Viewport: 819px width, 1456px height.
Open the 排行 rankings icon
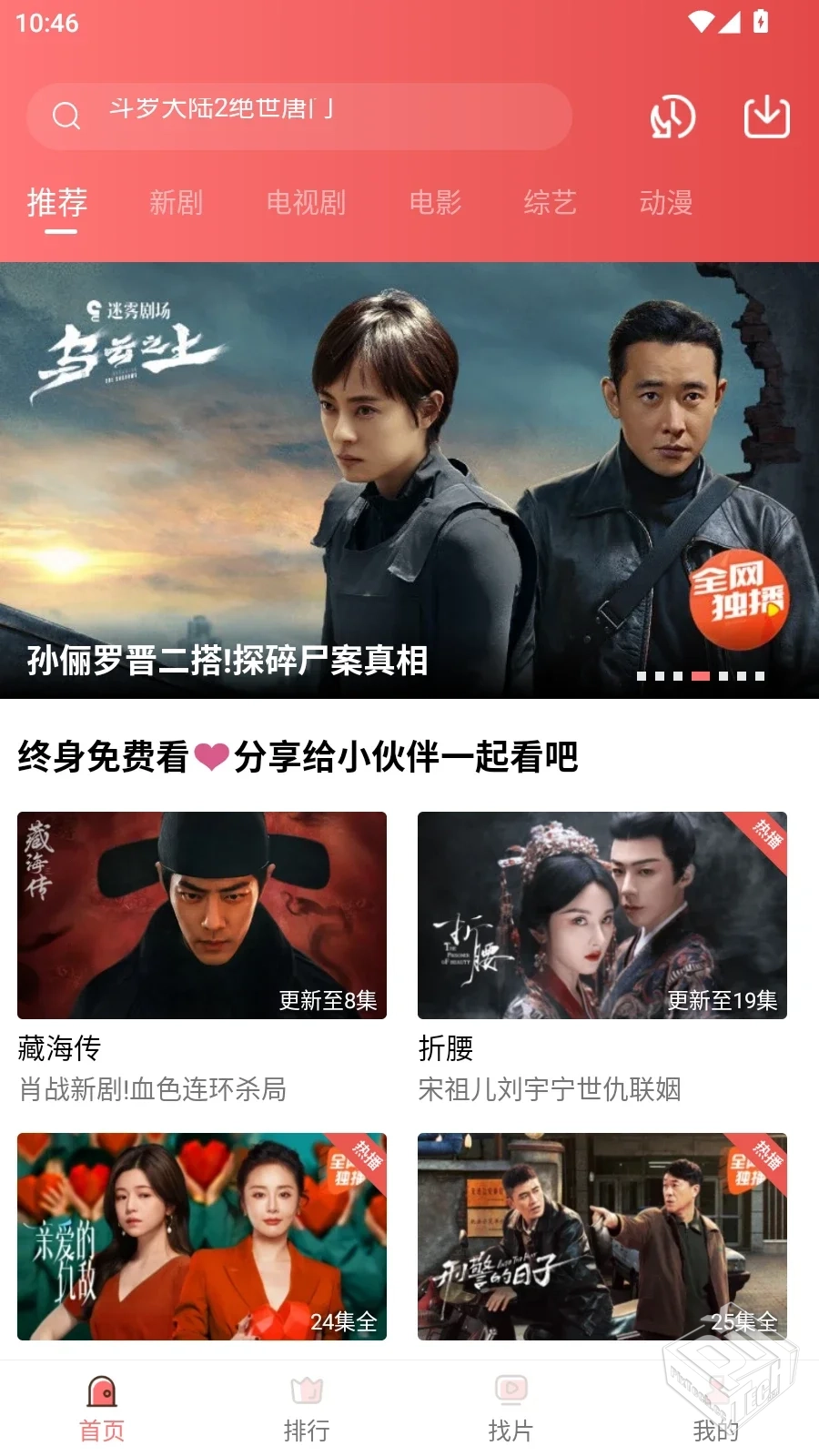click(307, 1390)
